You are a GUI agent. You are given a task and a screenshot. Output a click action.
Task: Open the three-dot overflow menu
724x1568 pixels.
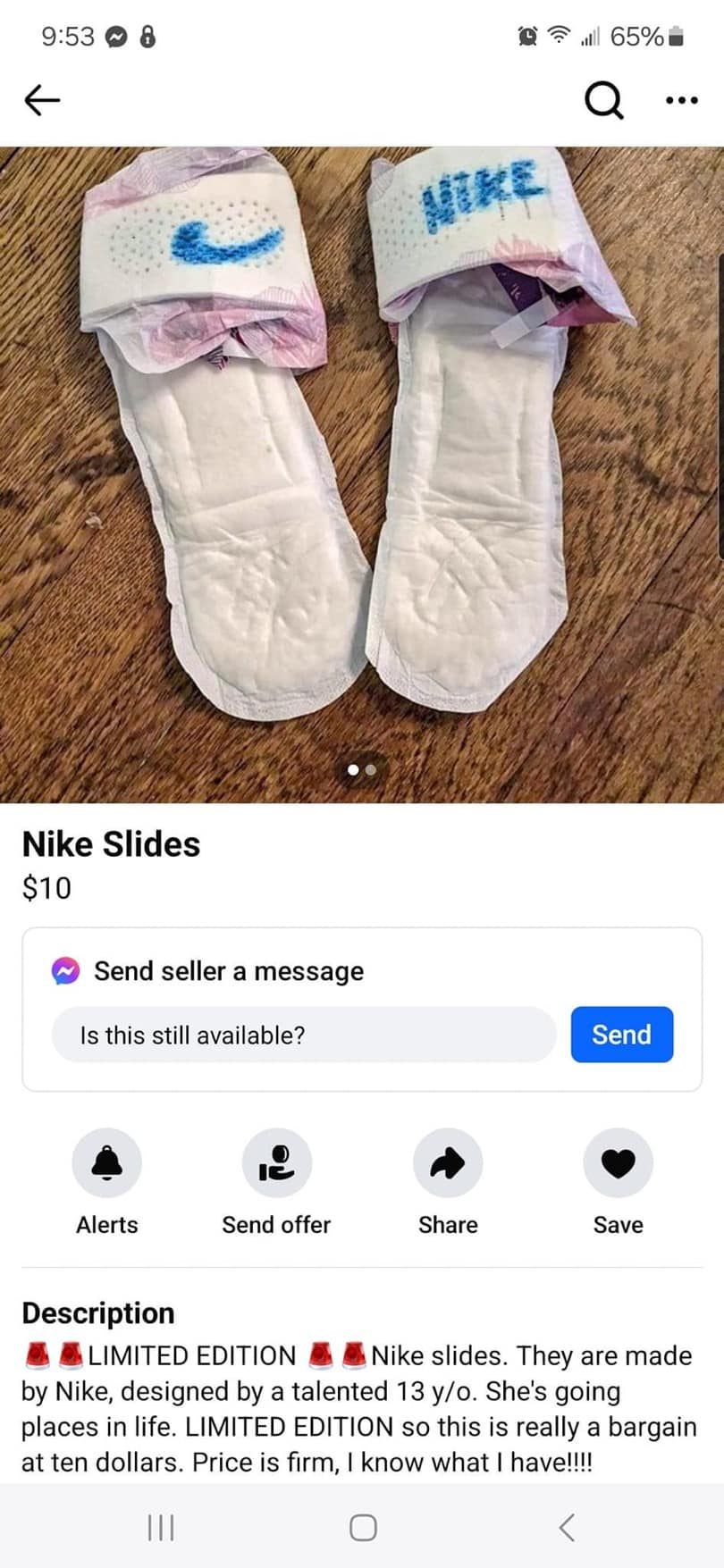681,100
